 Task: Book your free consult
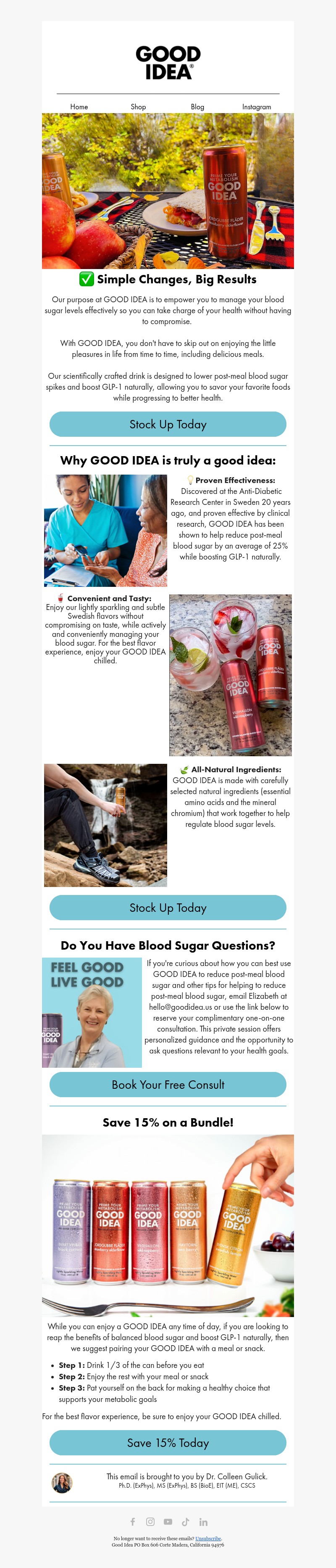coord(168,1085)
